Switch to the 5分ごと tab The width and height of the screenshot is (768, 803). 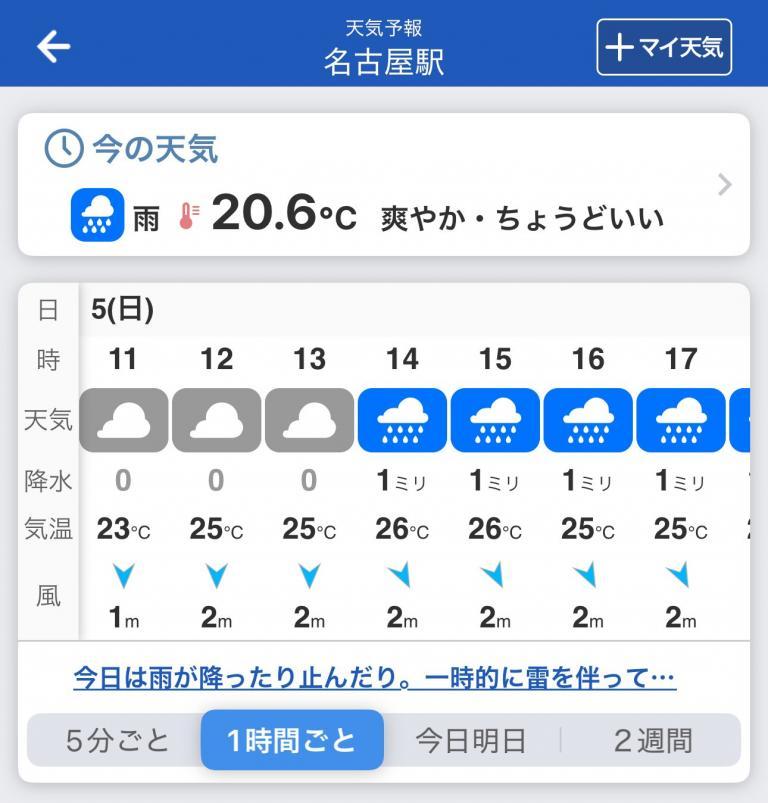click(x=117, y=741)
